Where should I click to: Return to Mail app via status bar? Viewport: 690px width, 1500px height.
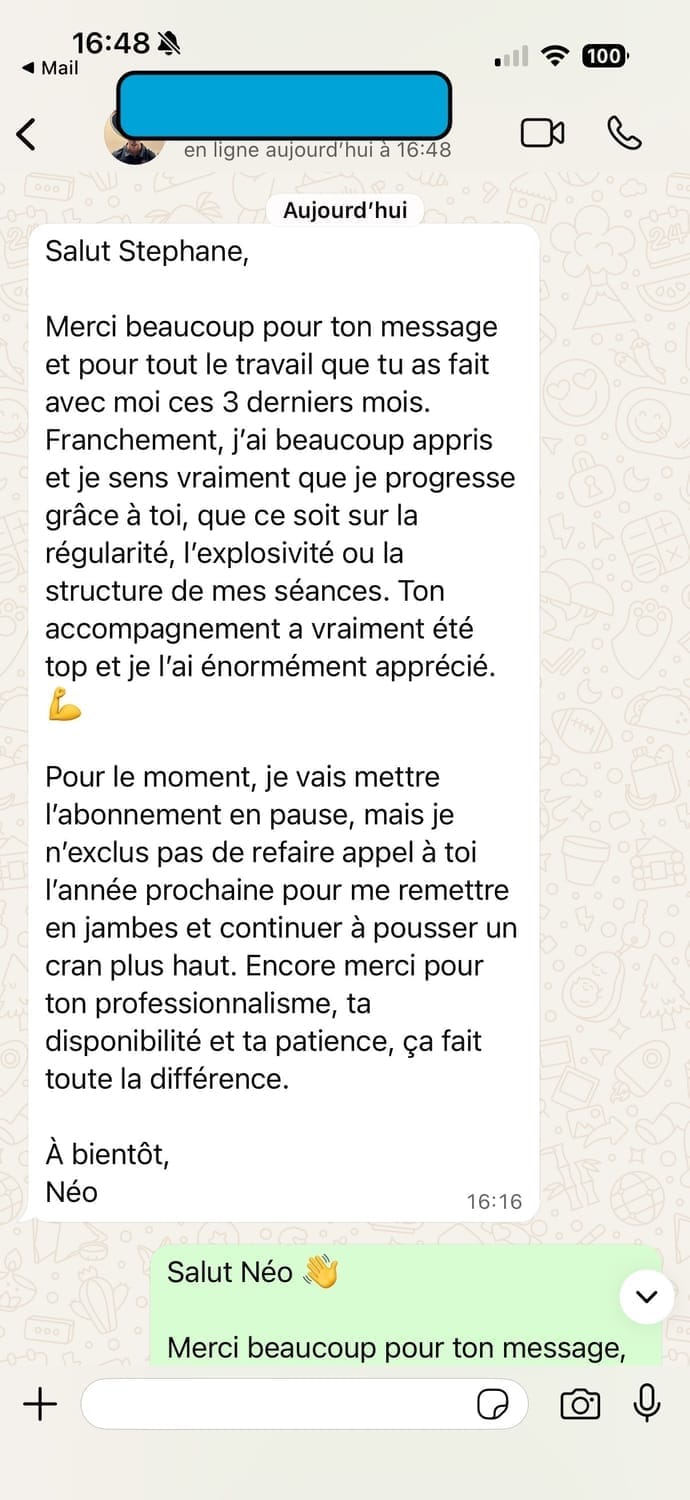(50, 69)
